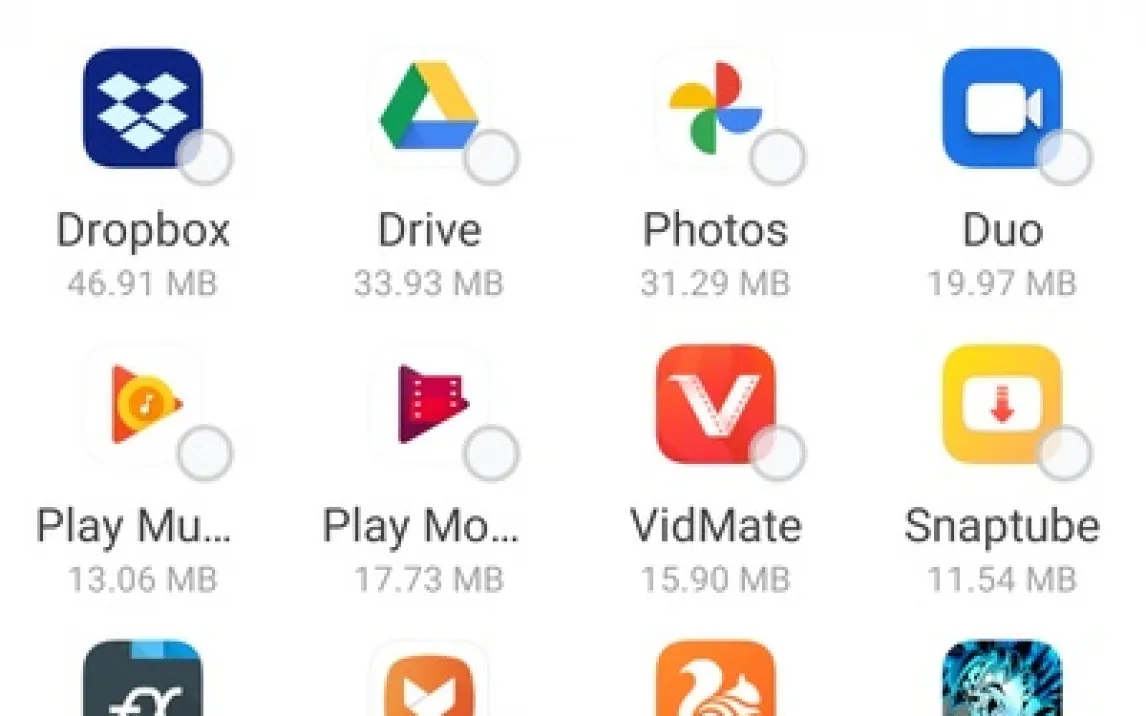This screenshot has width=1146, height=716.
Task: Tick the Drive selection circle
Action: pos(491,157)
